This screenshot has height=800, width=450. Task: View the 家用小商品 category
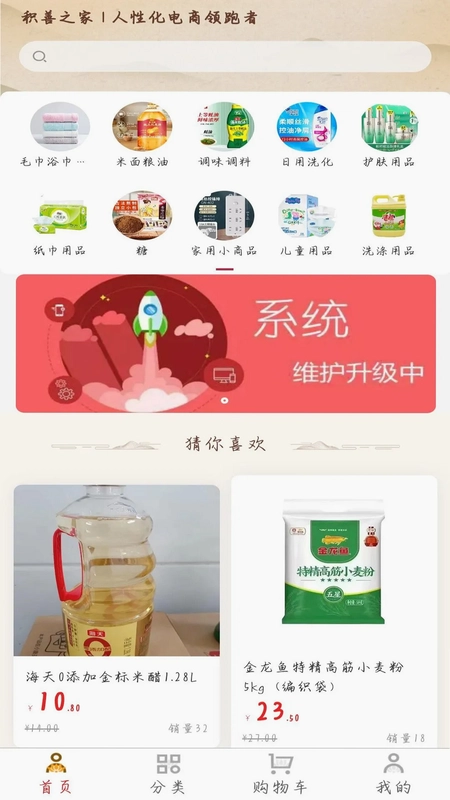[224, 224]
